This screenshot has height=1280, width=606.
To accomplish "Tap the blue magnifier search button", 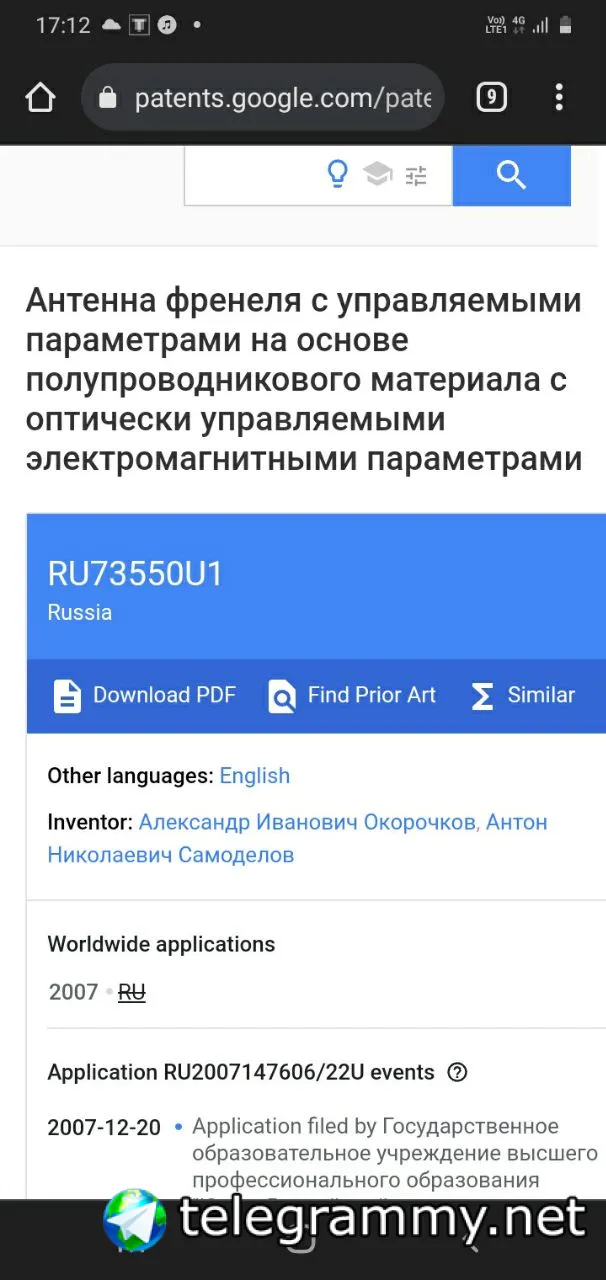I will [x=511, y=176].
